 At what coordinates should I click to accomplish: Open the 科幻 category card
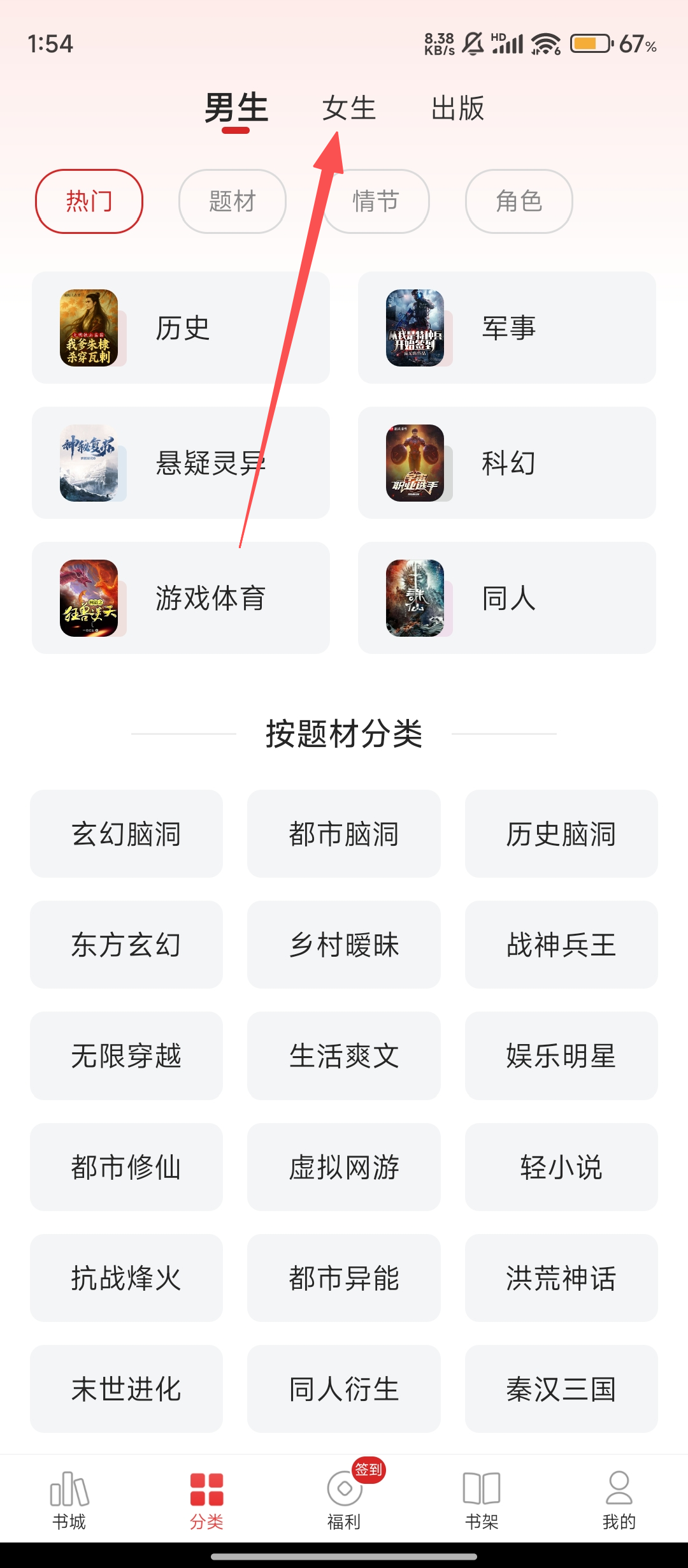pos(507,463)
